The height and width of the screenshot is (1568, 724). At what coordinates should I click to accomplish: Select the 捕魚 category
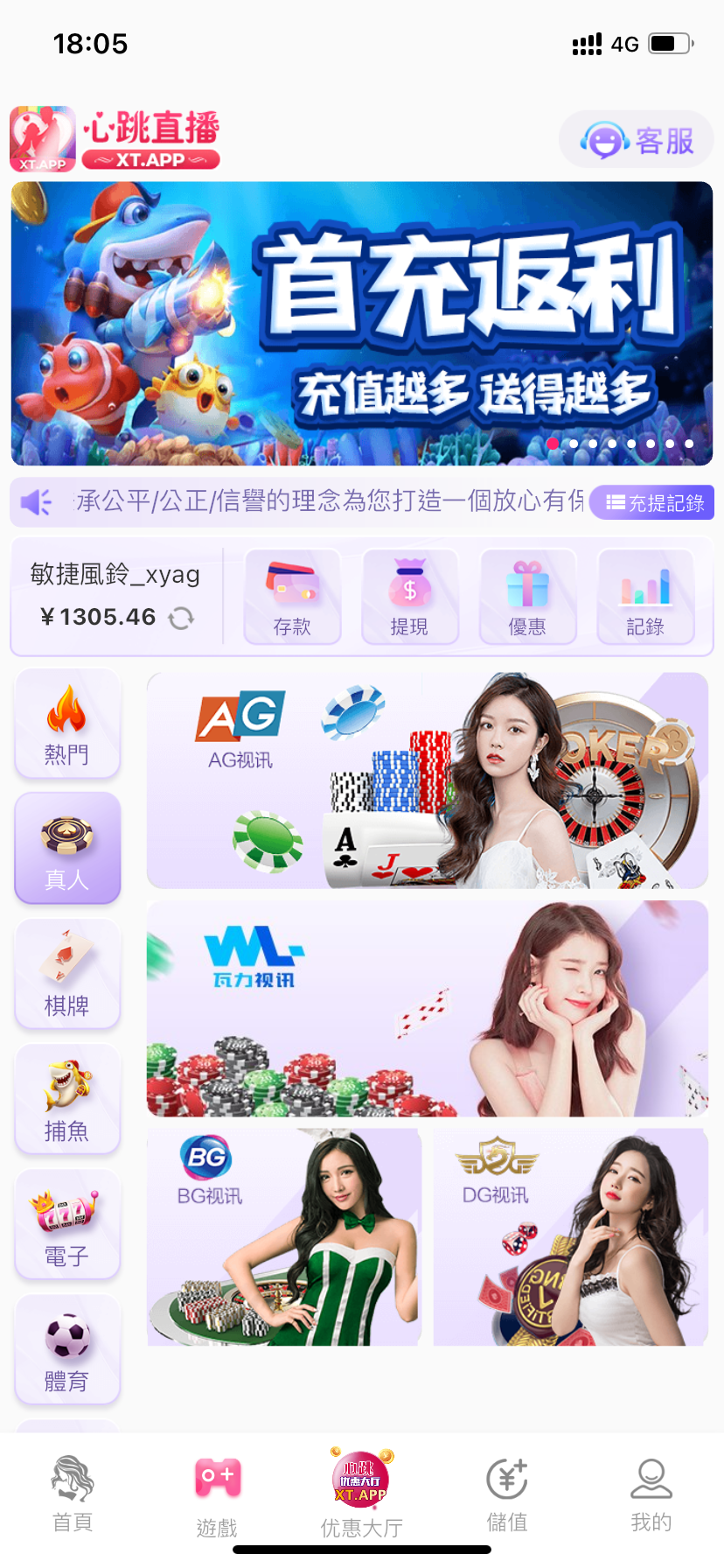(67, 1100)
